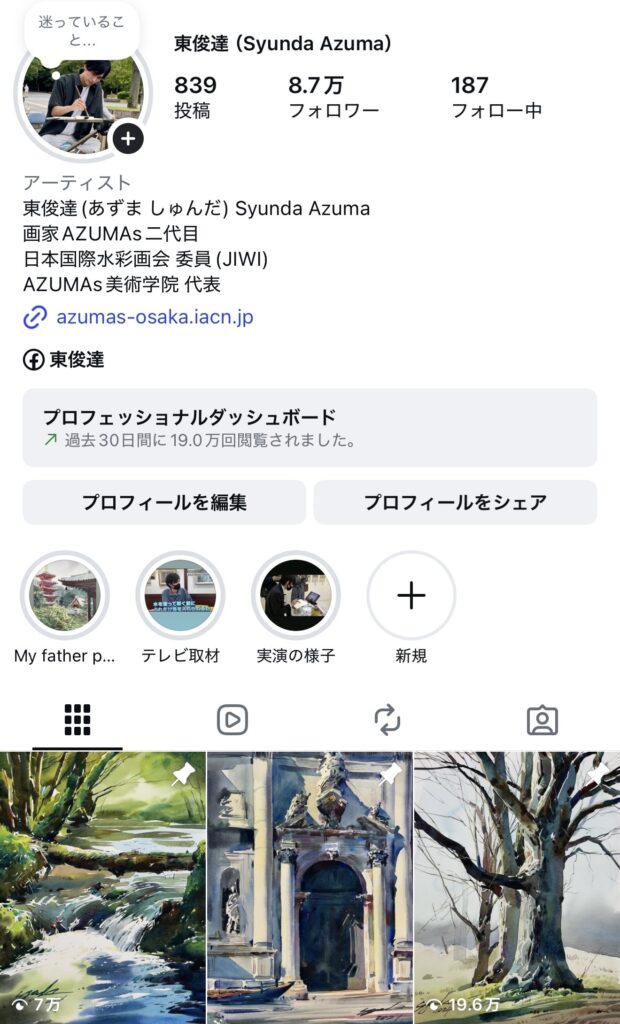Image resolution: width=620 pixels, height=1024 pixels.
Task: Open the linked Facebook profile 東俊達
Action: pyautogui.click(x=65, y=360)
